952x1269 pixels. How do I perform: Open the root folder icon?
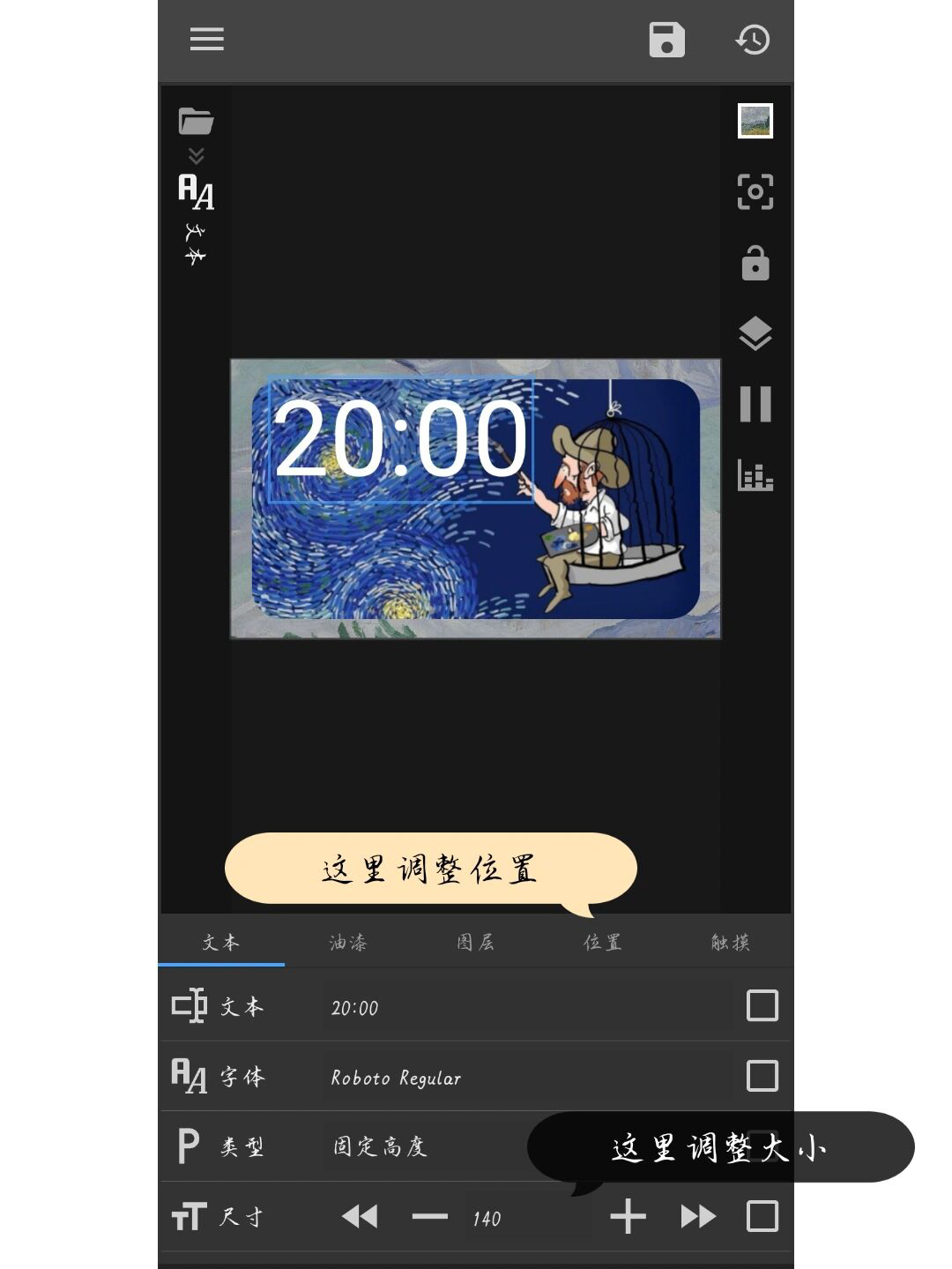pyautogui.click(x=196, y=122)
